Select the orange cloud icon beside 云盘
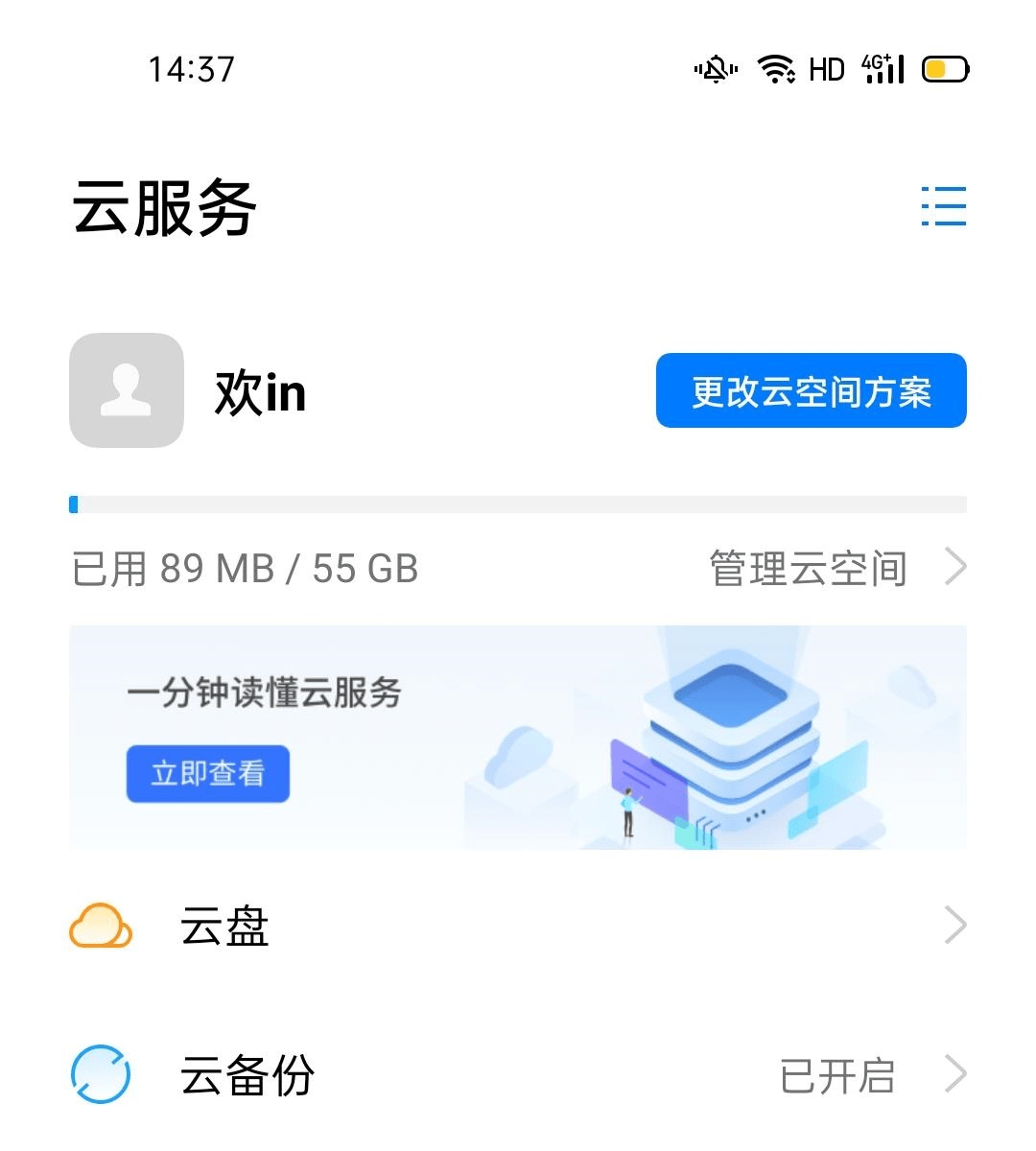The height and width of the screenshot is (1151, 1036). click(x=101, y=926)
